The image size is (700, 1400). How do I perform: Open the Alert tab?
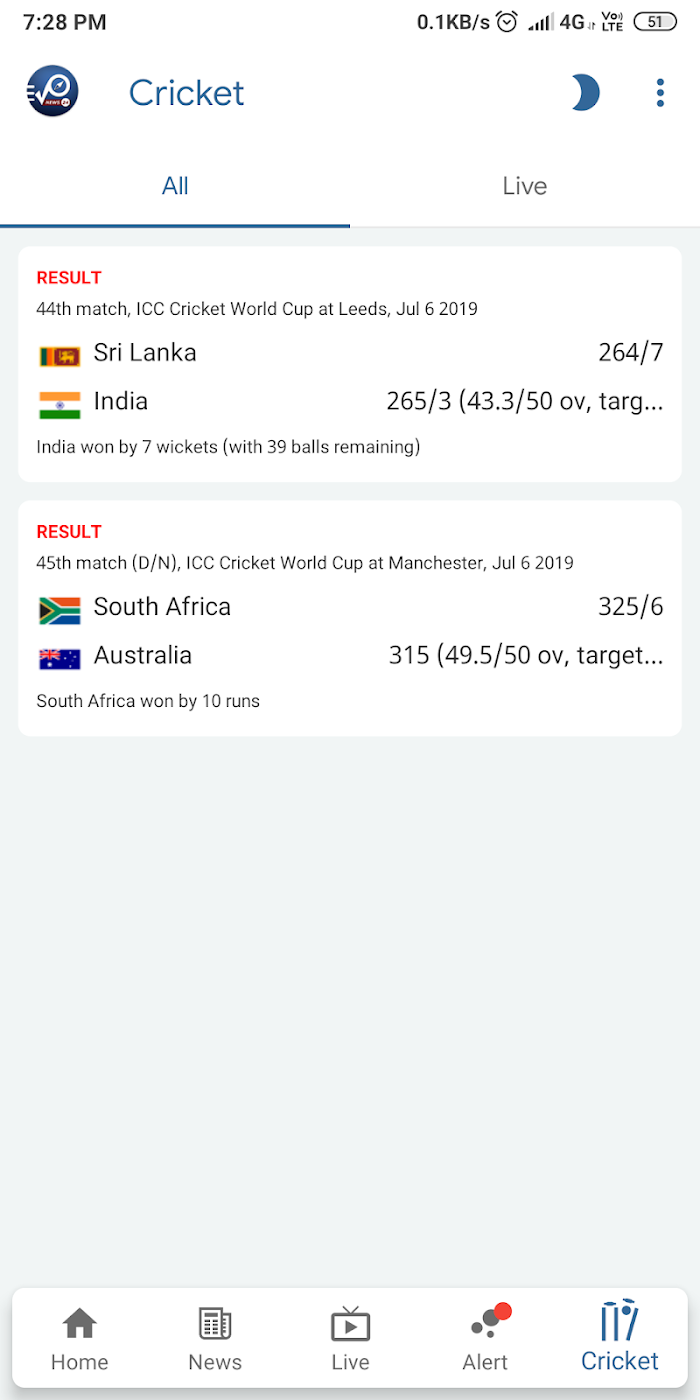[x=485, y=1338]
